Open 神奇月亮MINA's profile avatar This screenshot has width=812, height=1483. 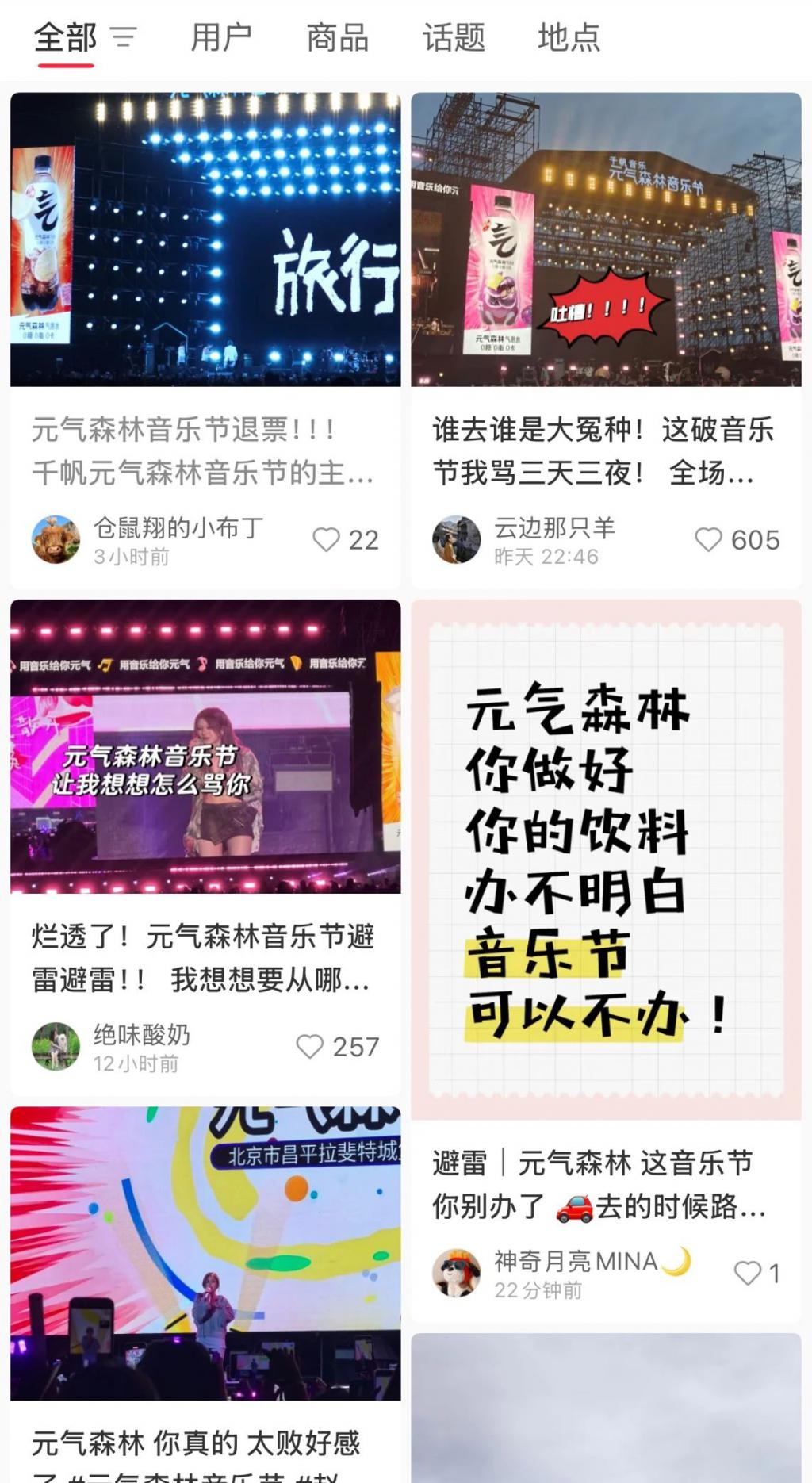coord(456,1274)
